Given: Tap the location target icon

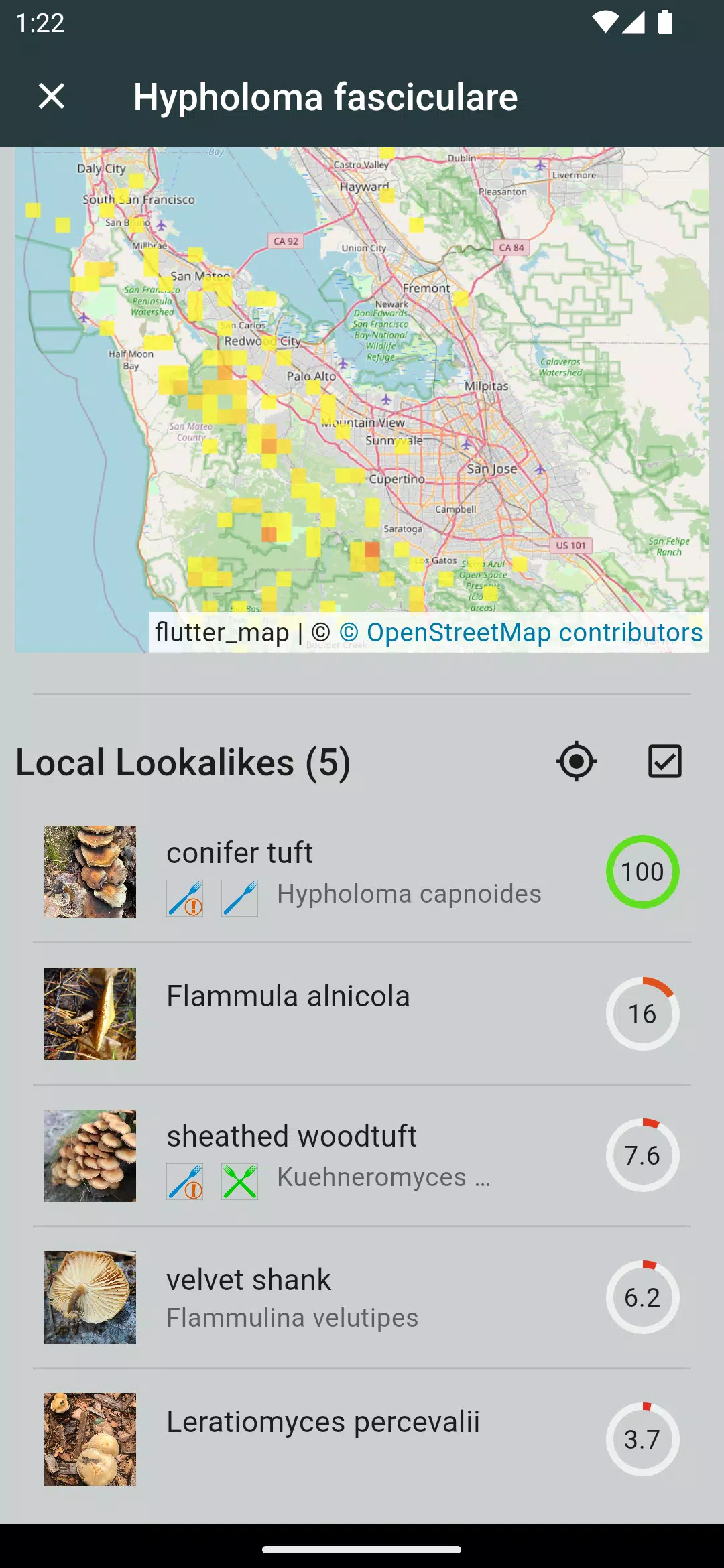Looking at the screenshot, I should [577, 762].
